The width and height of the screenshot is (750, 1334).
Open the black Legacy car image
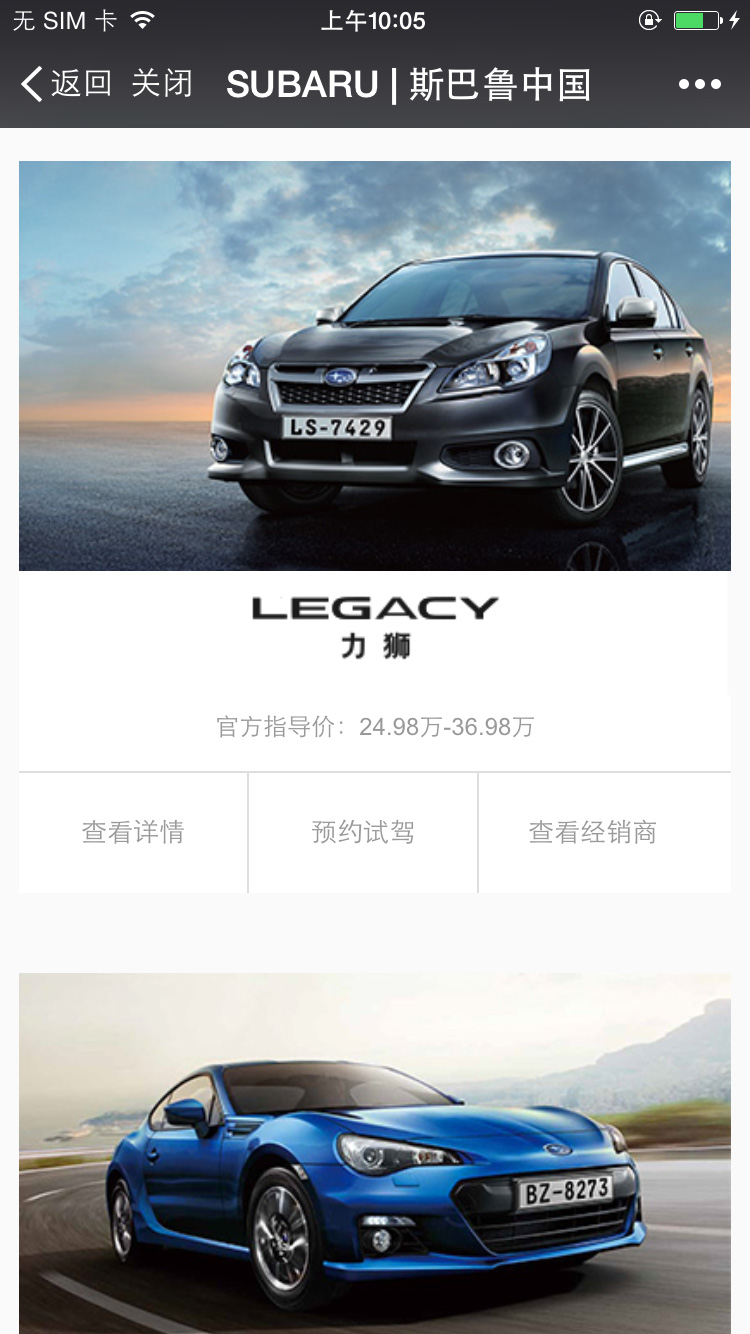point(375,366)
